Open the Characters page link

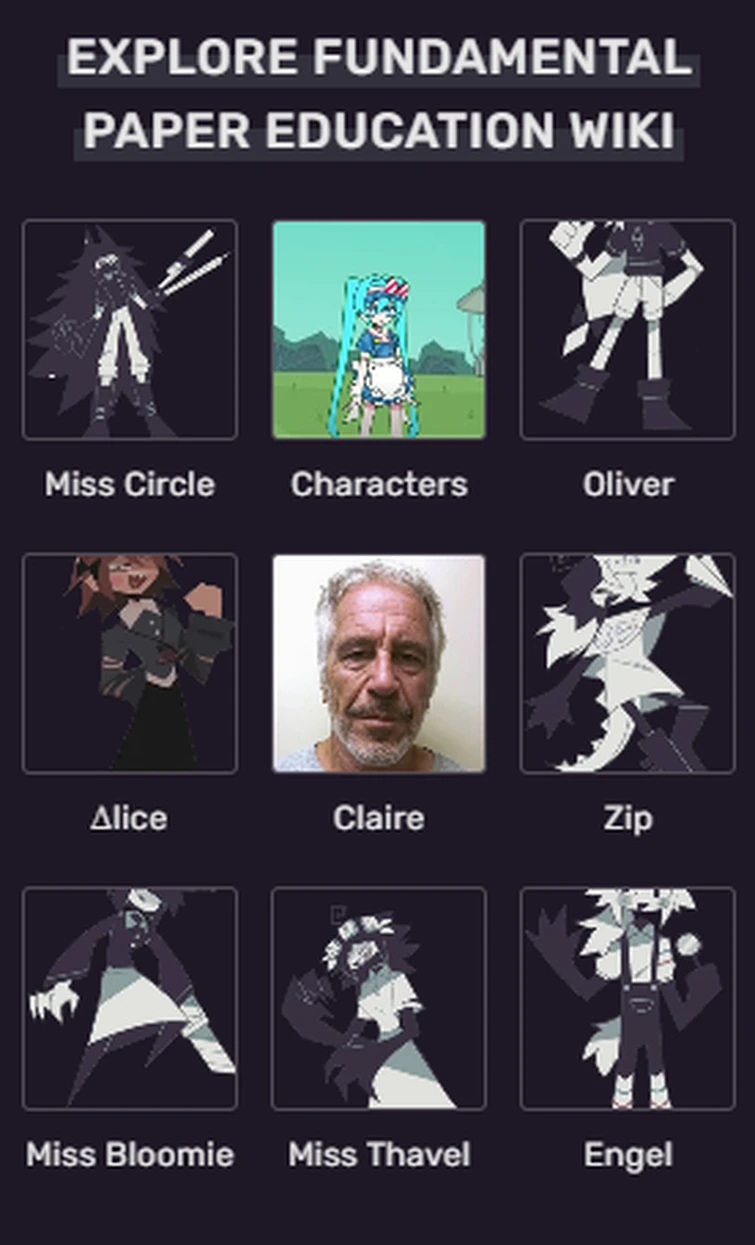click(x=378, y=484)
